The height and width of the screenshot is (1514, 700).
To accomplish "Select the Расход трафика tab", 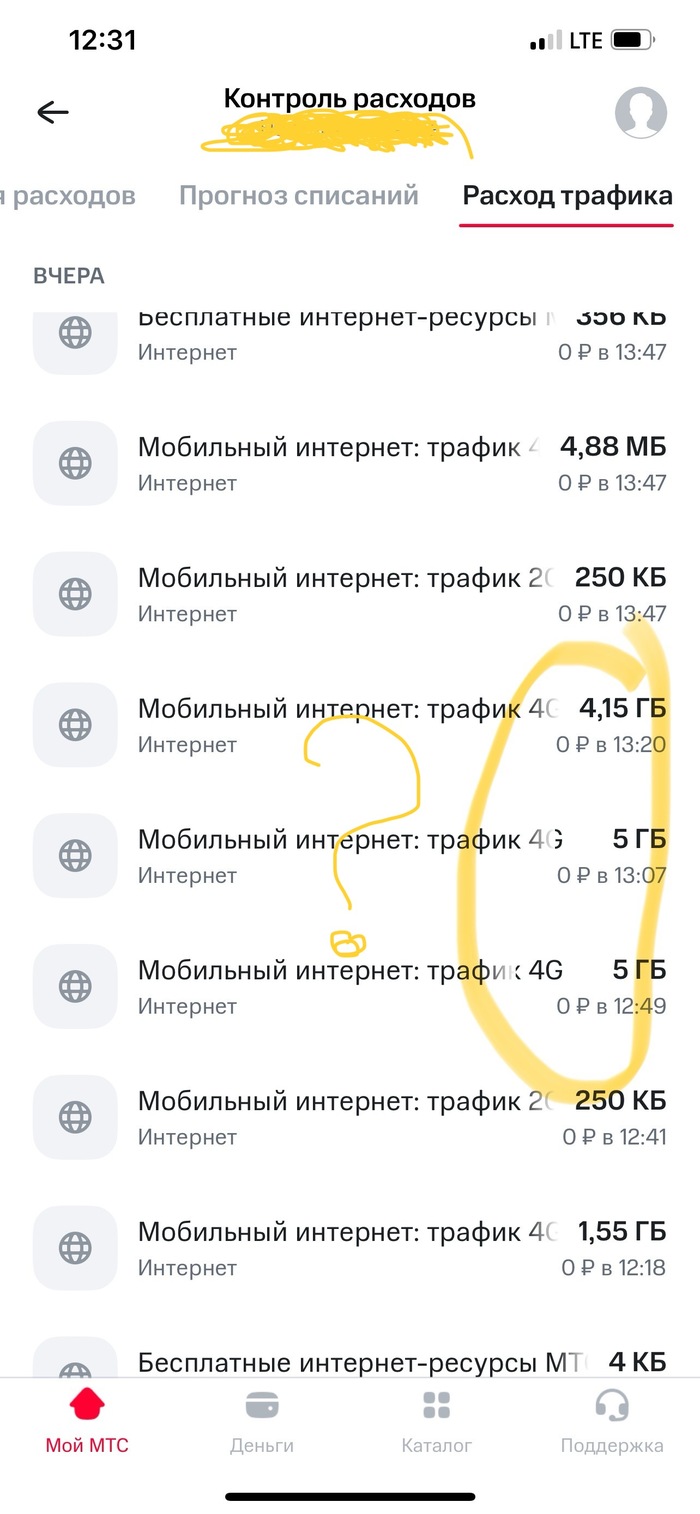I will tap(567, 195).
